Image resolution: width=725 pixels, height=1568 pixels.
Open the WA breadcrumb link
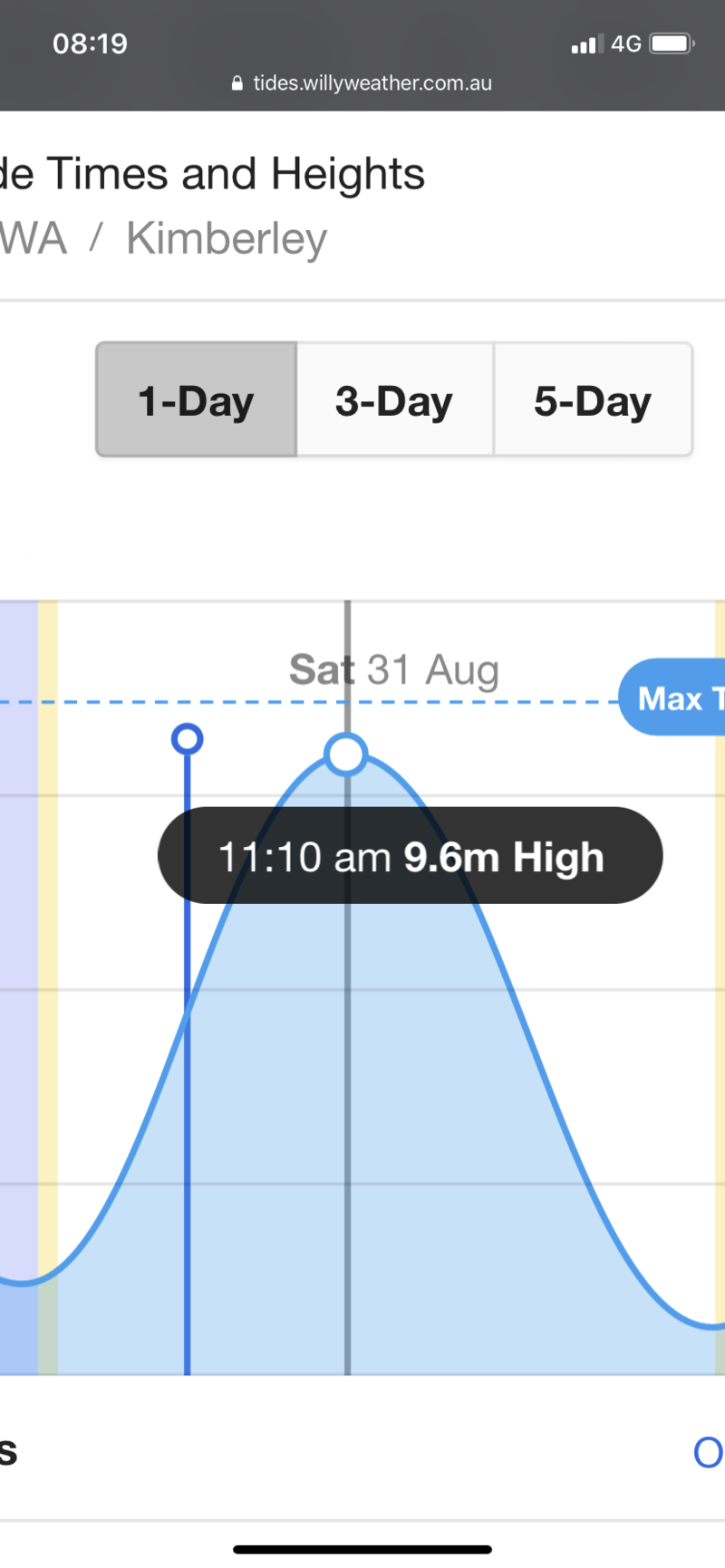33,239
